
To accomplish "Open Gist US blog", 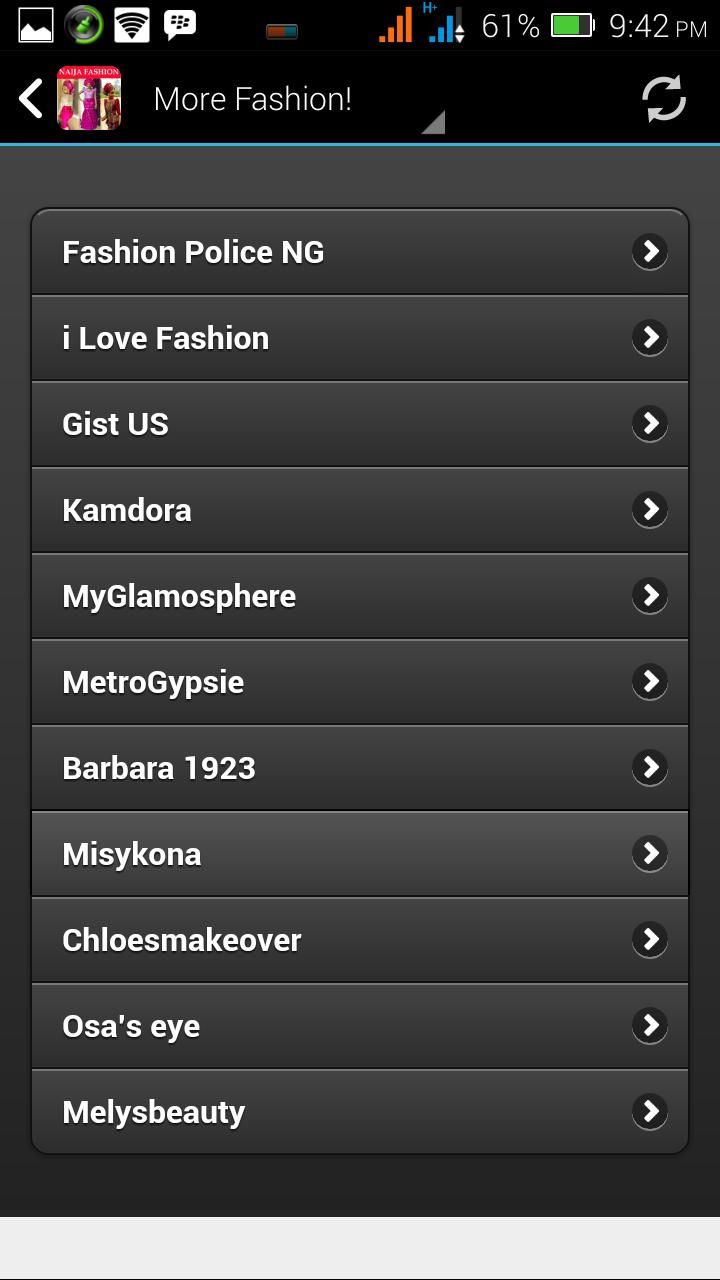I will click(360, 424).
